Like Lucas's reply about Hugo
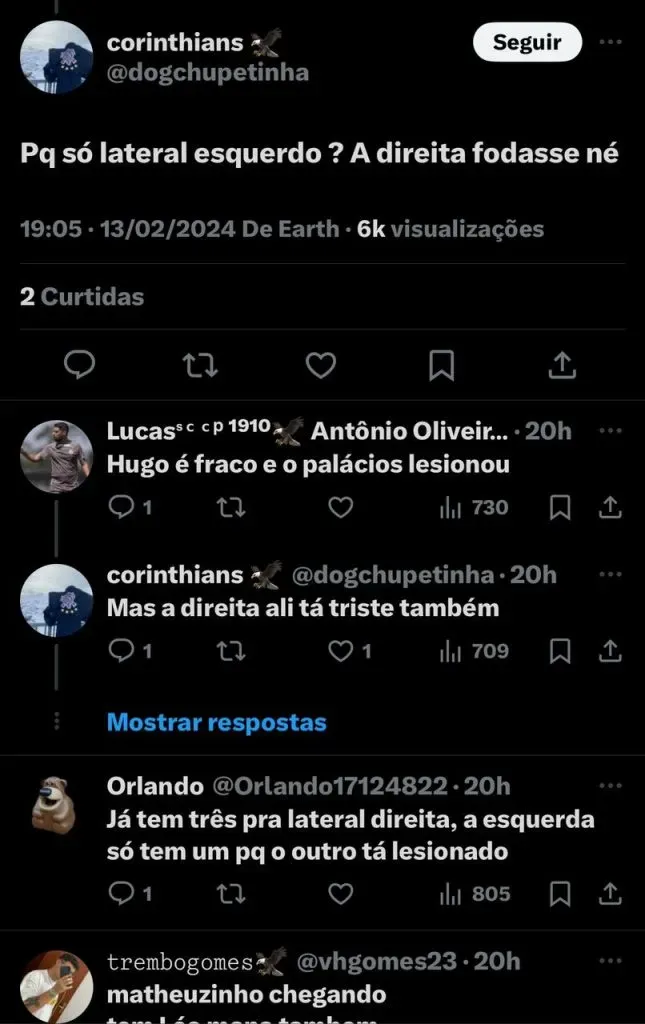Viewport: 645px width, 1024px height. pyautogui.click(x=341, y=508)
